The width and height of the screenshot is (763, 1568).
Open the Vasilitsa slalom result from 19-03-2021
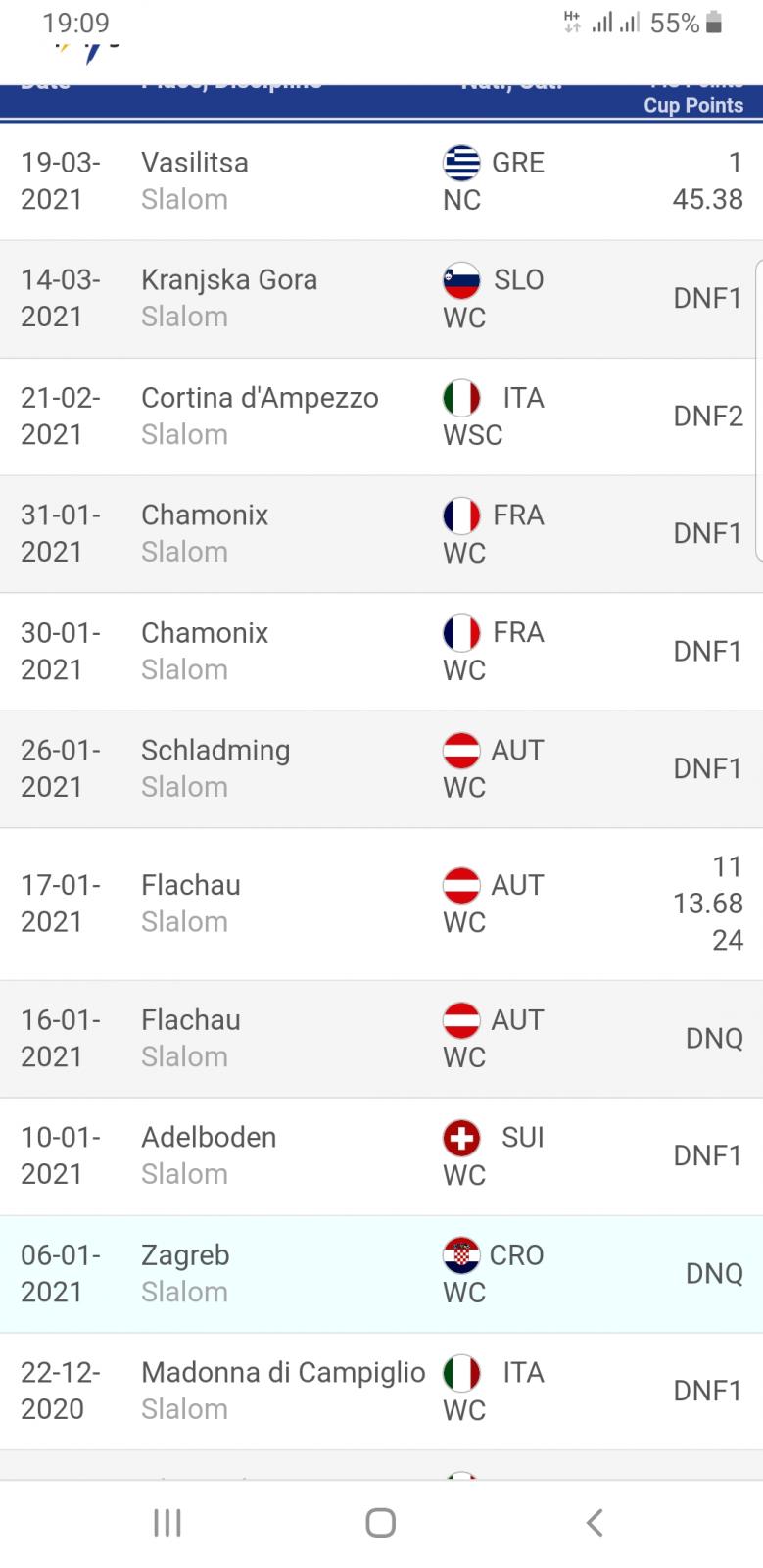(x=381, y=181)
